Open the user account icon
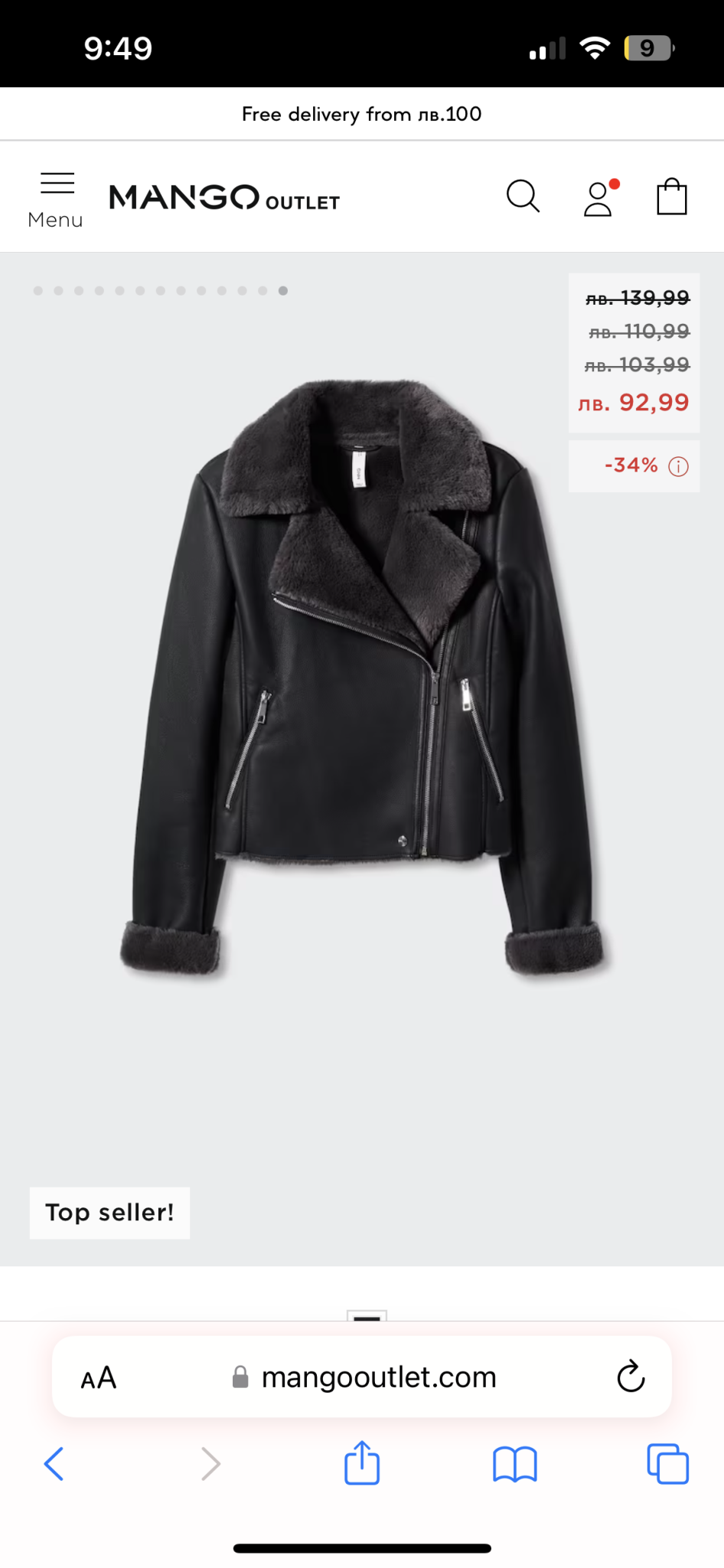The height and width of the screenshot is (1568, 724). 601,198
